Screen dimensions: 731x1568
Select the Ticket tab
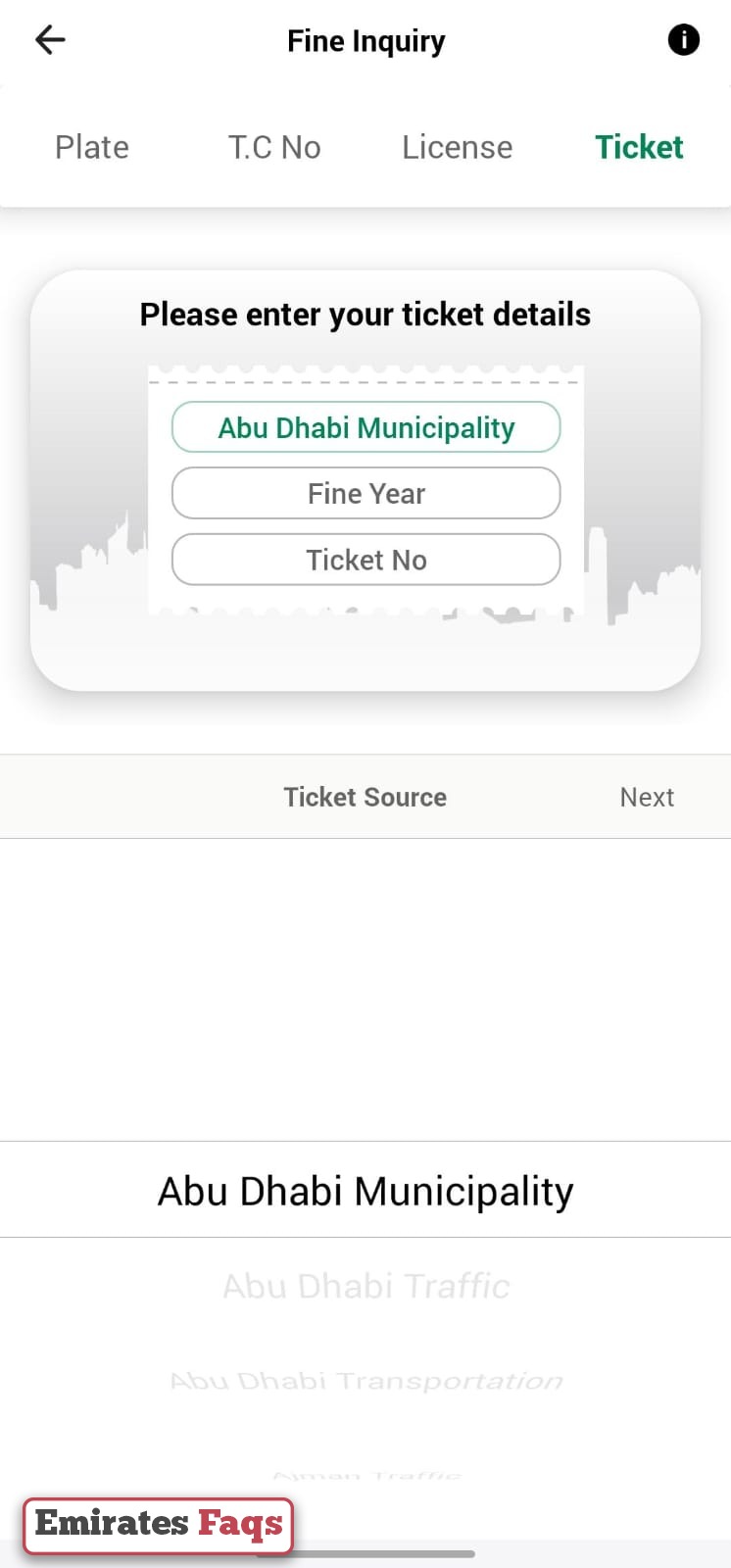tap(639, 147)
